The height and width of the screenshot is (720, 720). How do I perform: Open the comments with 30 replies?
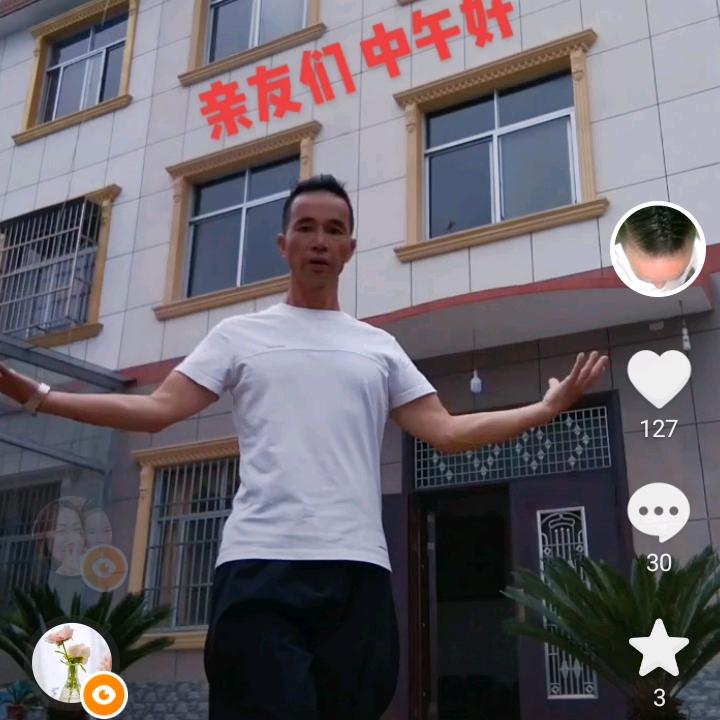tap(658, 513)
